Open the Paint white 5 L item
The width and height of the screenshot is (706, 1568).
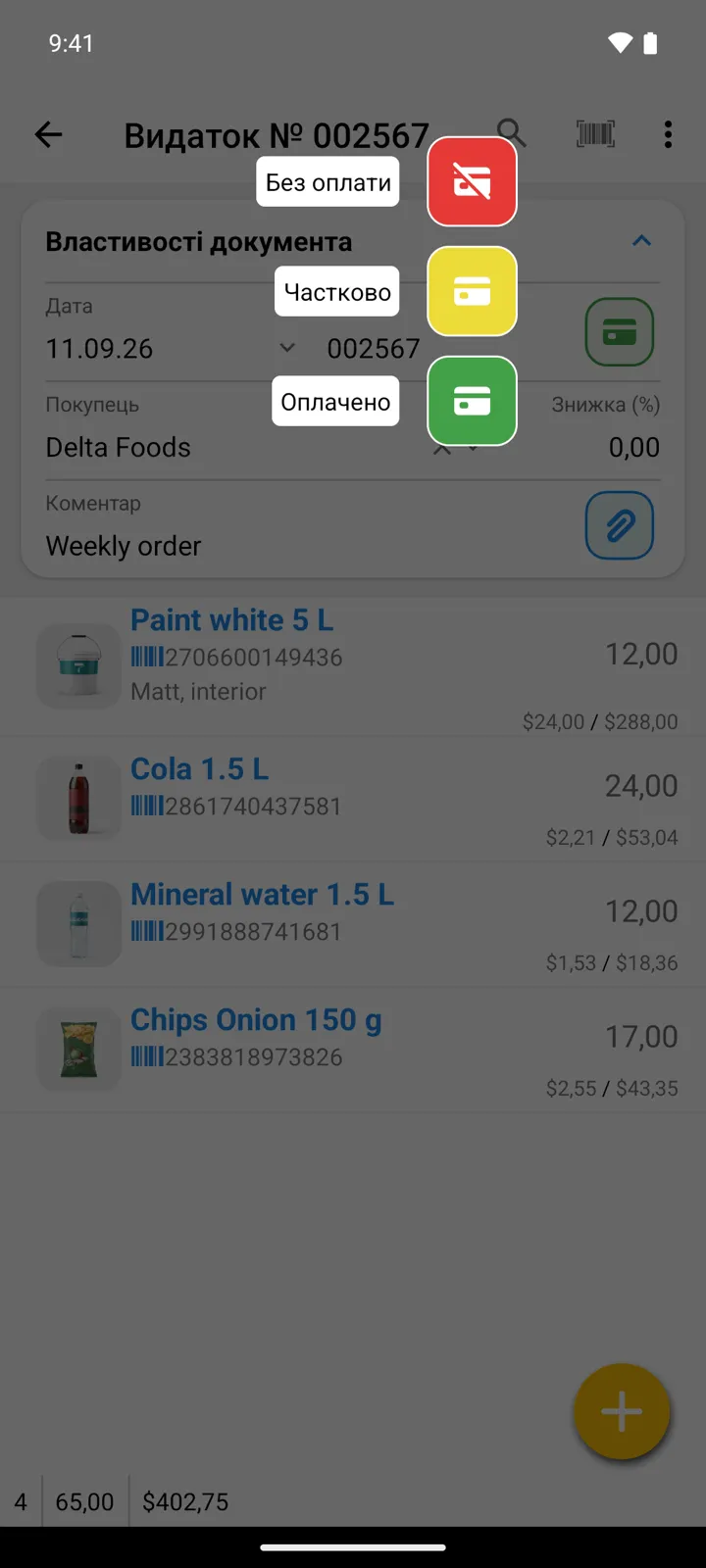(353, 667)
